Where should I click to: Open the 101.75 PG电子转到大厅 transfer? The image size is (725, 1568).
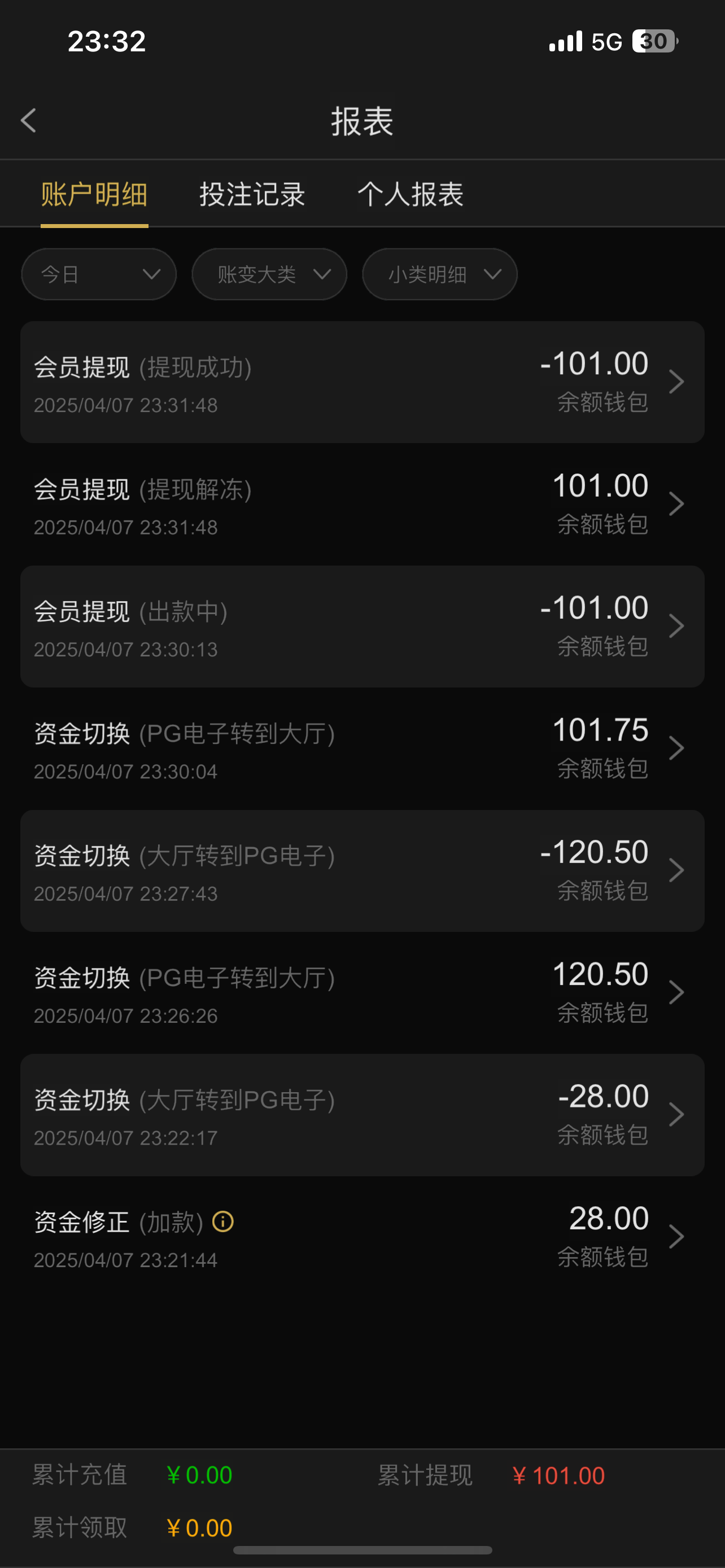[x=362, y=748]
